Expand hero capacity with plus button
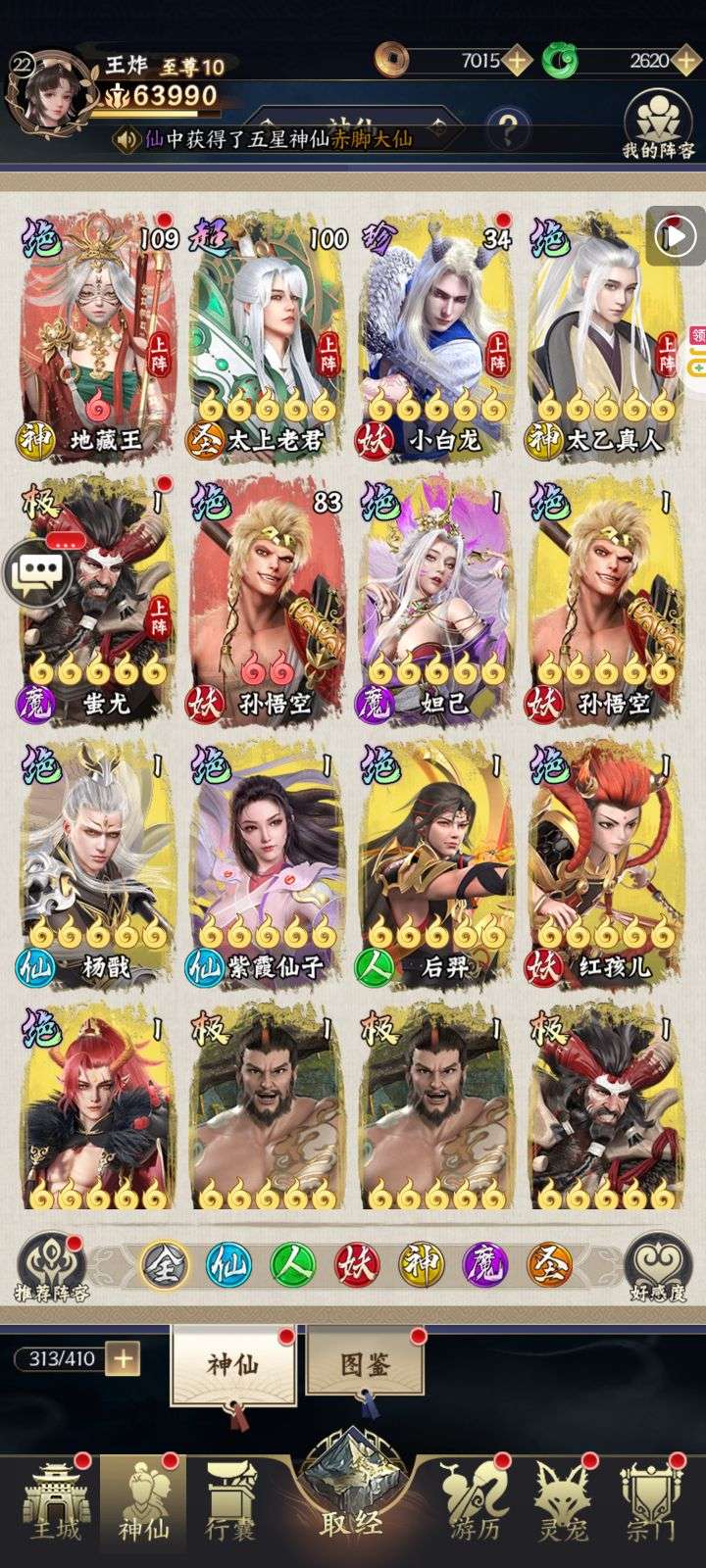This screenshot has width=706, height=1568. pyautogui.click(x=123, y=1358)
